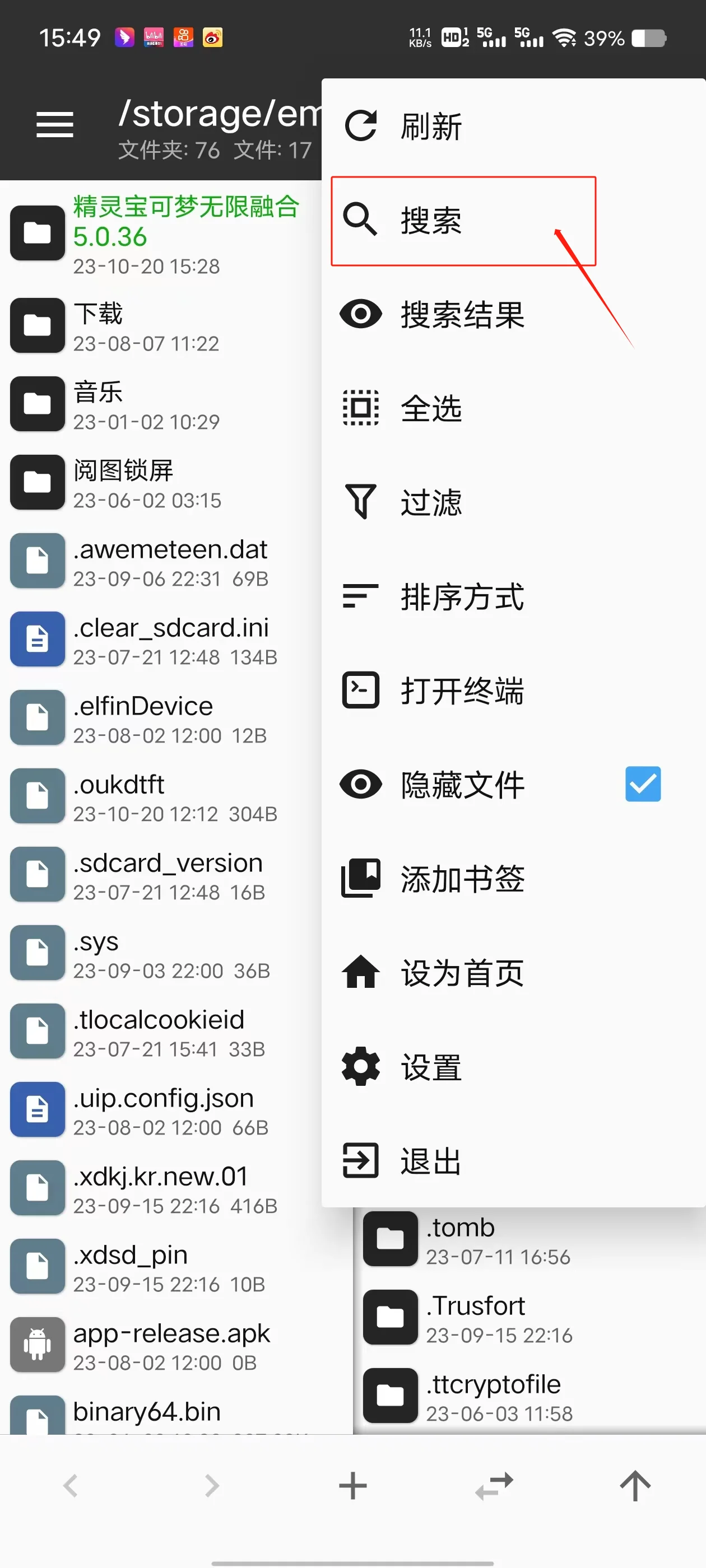The height and width of the screenshot is (1568, 706).
Task: Go up one directory level
Action: click(x=635, y=1486)
